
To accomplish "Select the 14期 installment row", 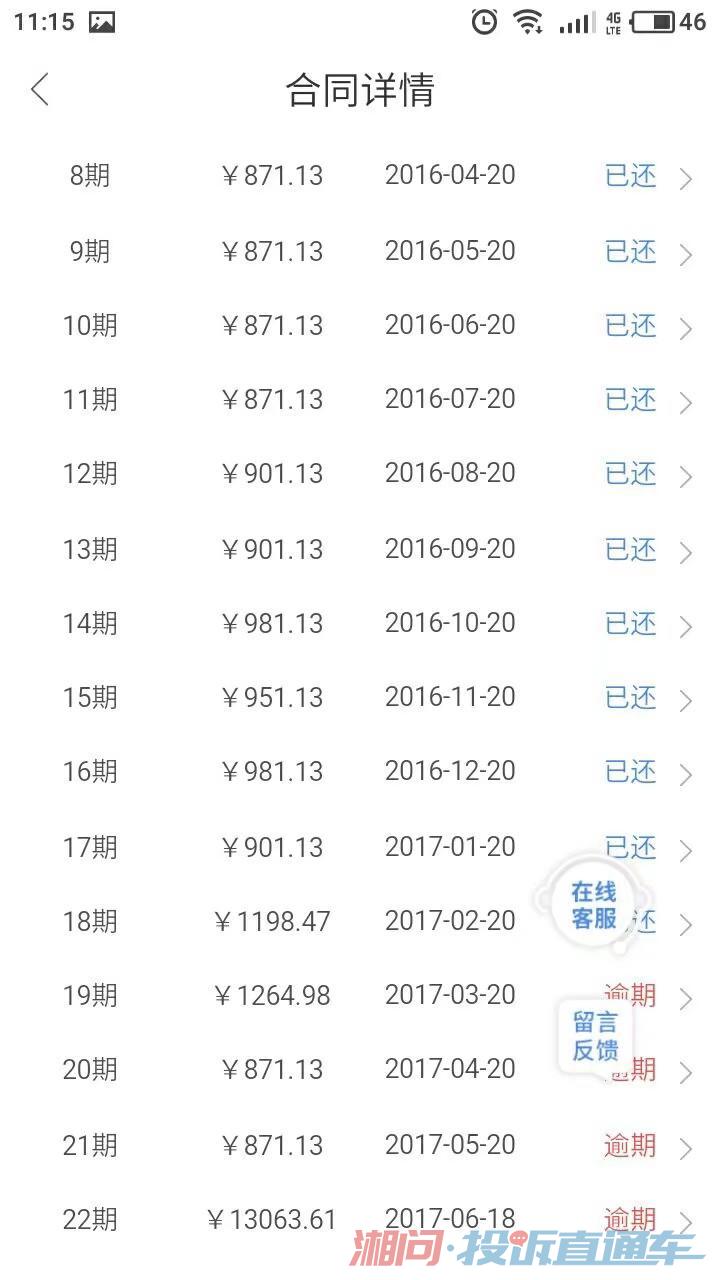I will coord(360,623).
